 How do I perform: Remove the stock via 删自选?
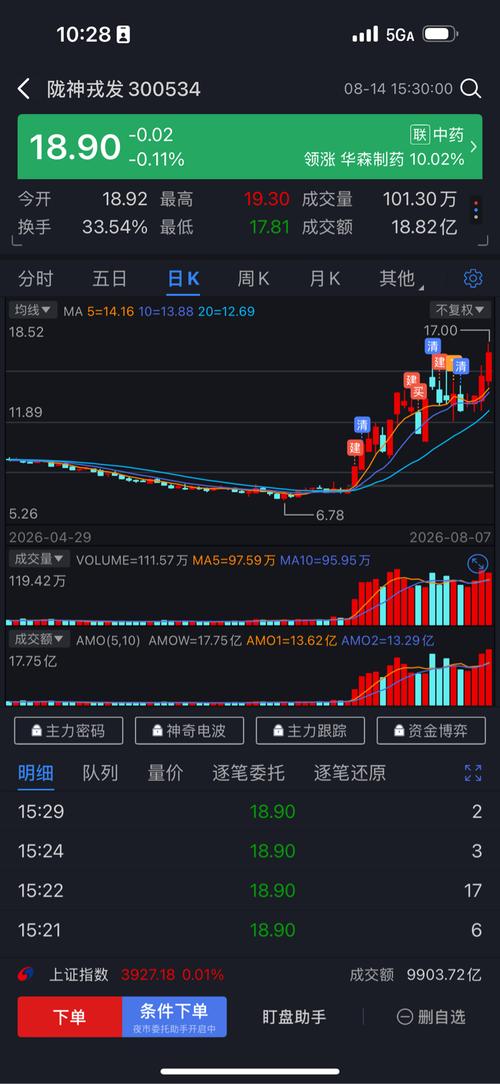pyautogui.click(x=431, y=1017)
